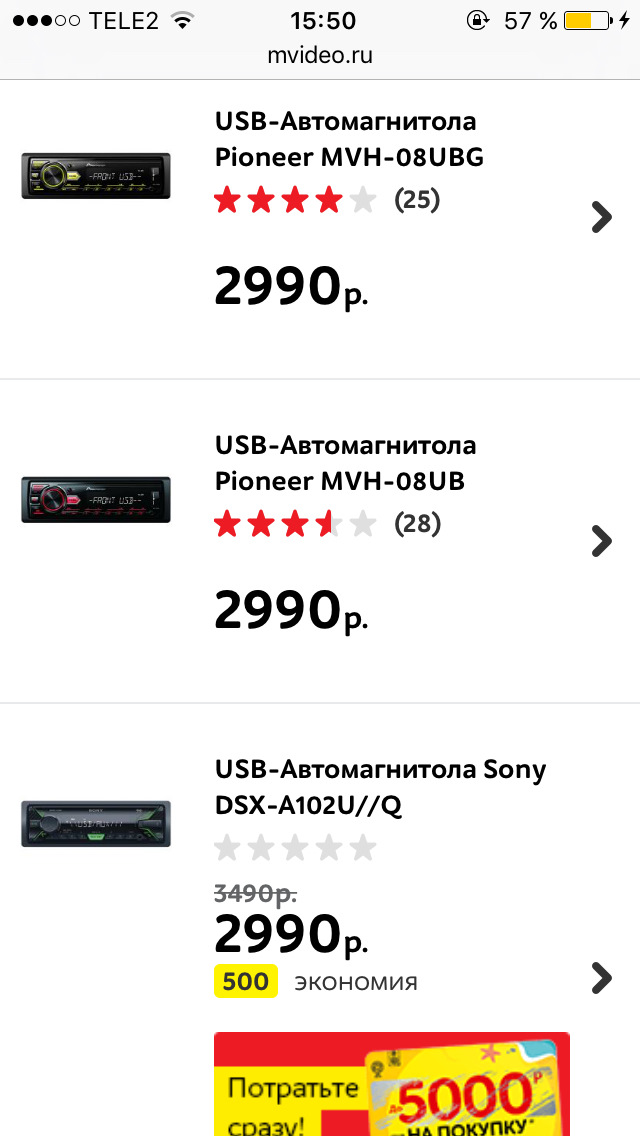Open the Pioneer MVH-08UBG product

pyautogui.click(x=349, y=140)
